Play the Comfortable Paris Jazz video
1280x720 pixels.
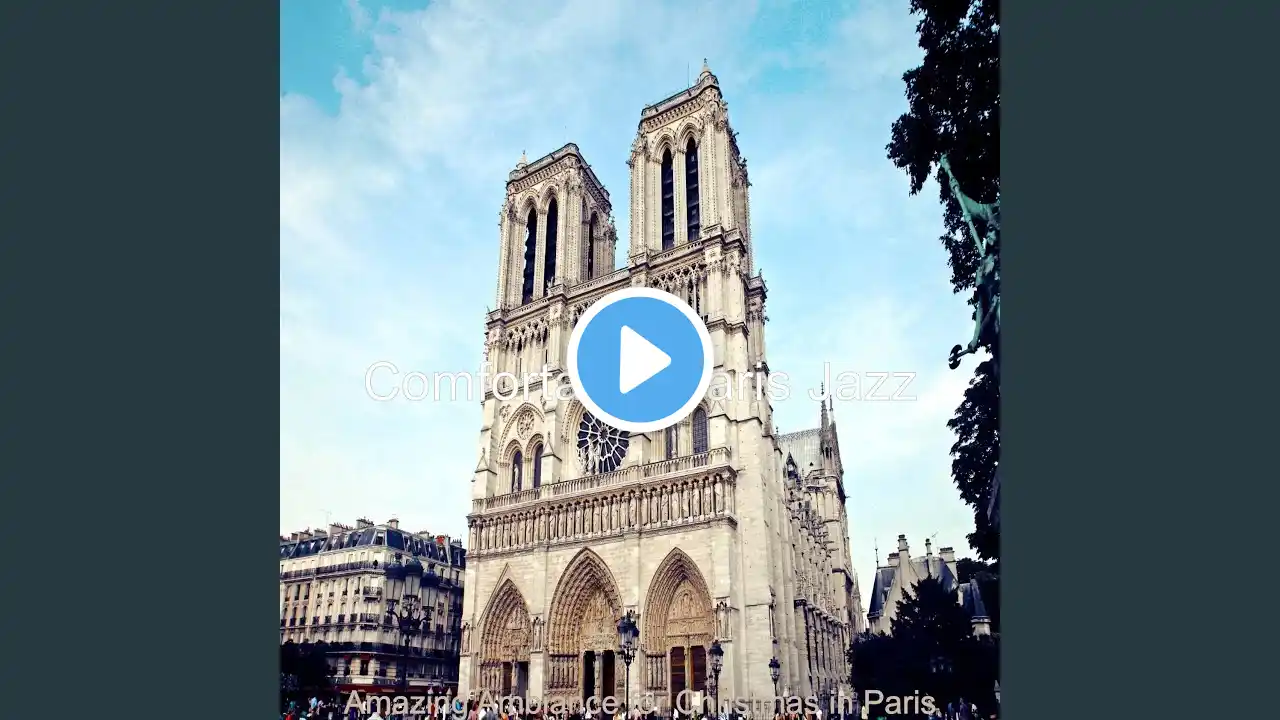(640, 360)
